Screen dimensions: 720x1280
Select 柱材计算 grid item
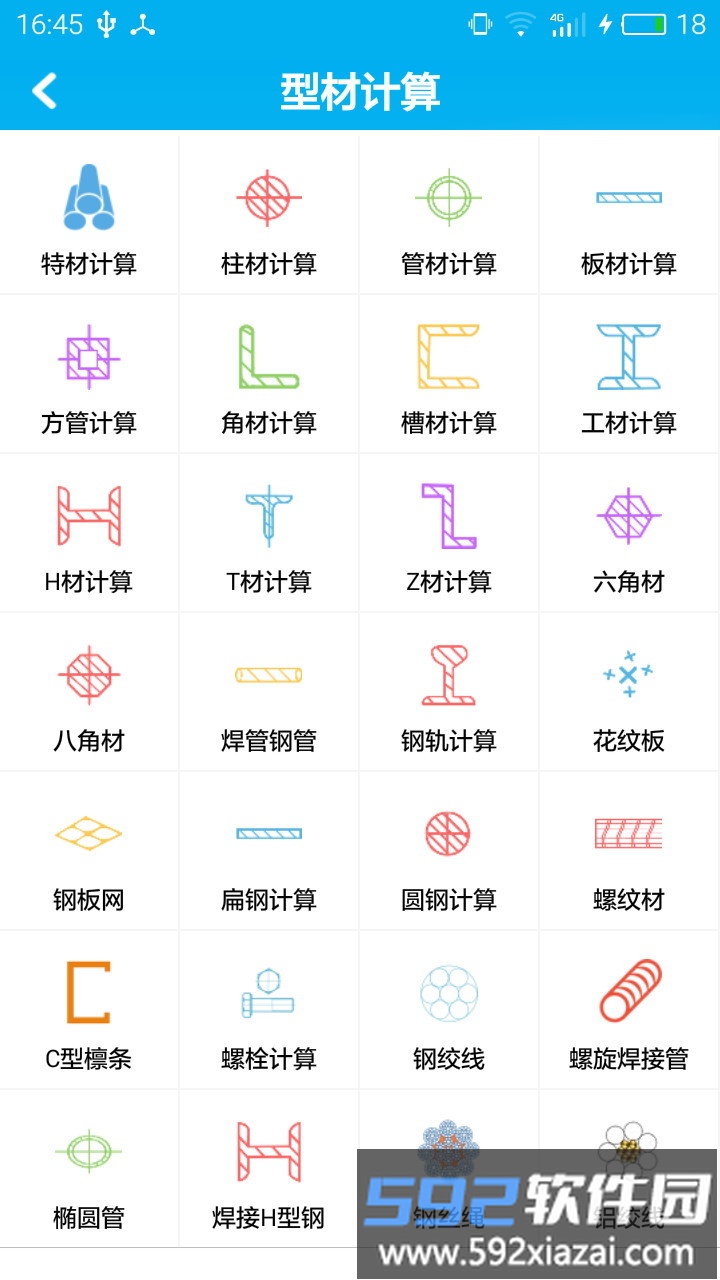tap(269, 216)
